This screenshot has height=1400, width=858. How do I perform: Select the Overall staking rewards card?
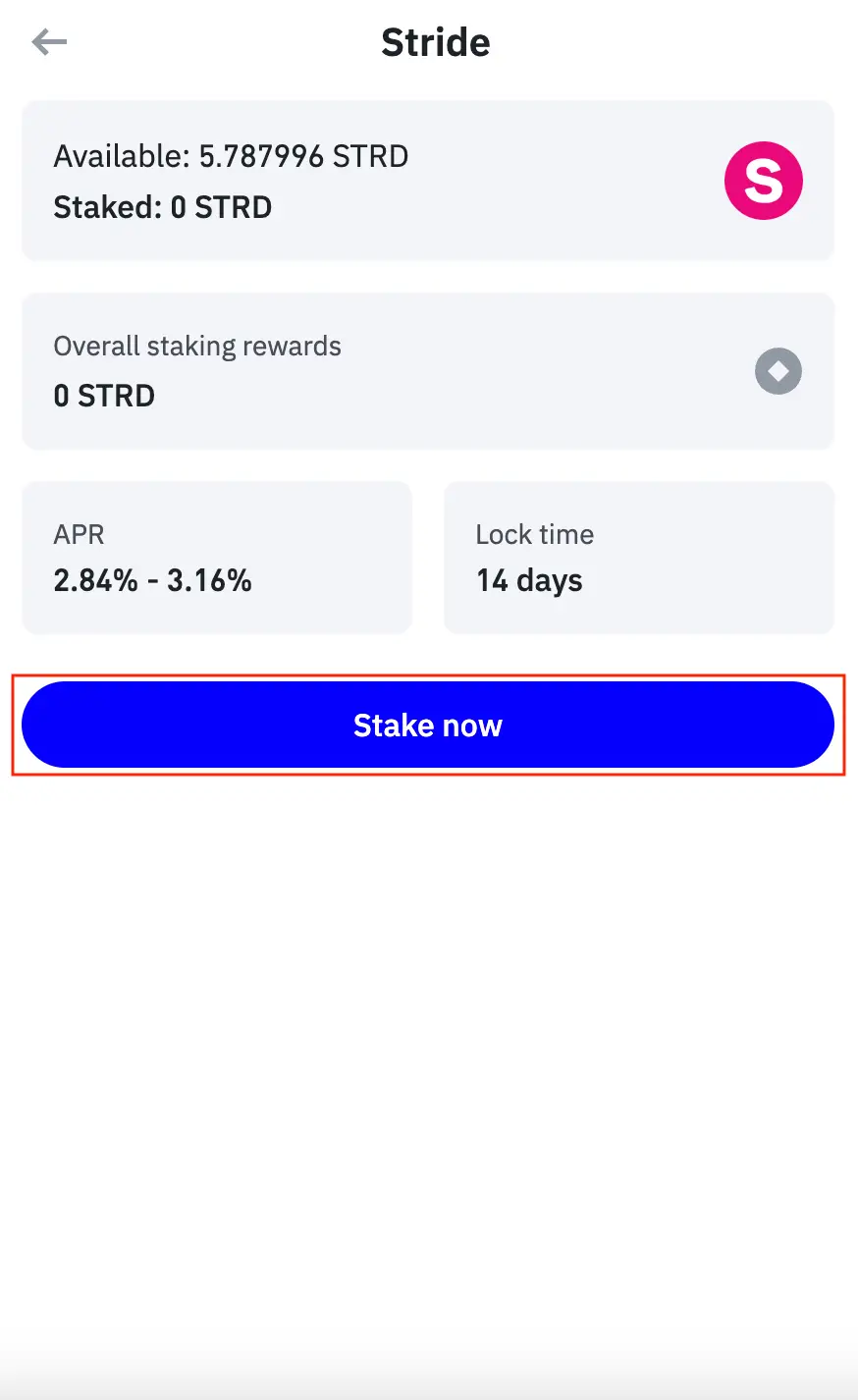pyautogui.click(x=428, y=371)
